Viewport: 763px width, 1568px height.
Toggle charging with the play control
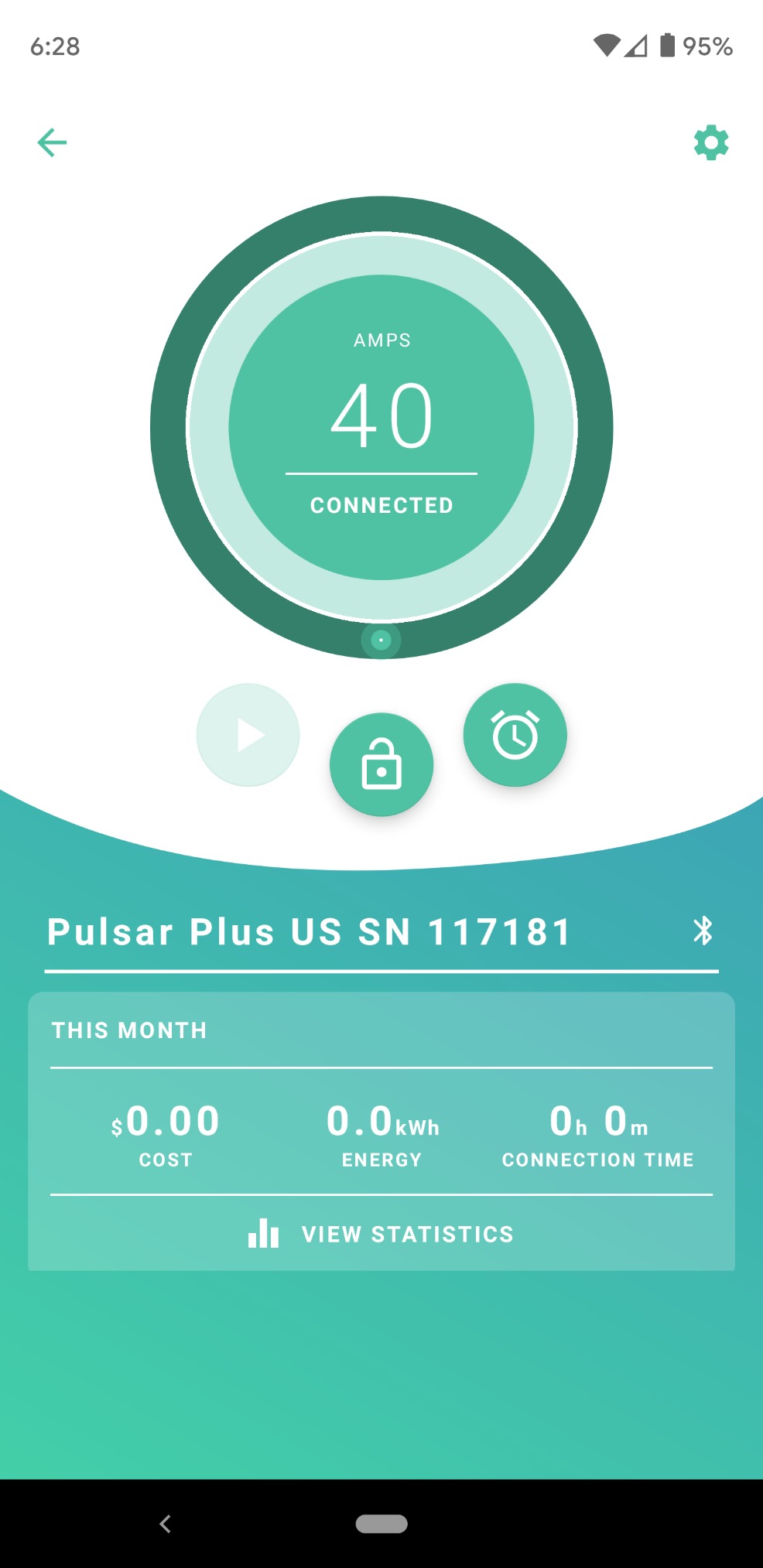[247, 735]
